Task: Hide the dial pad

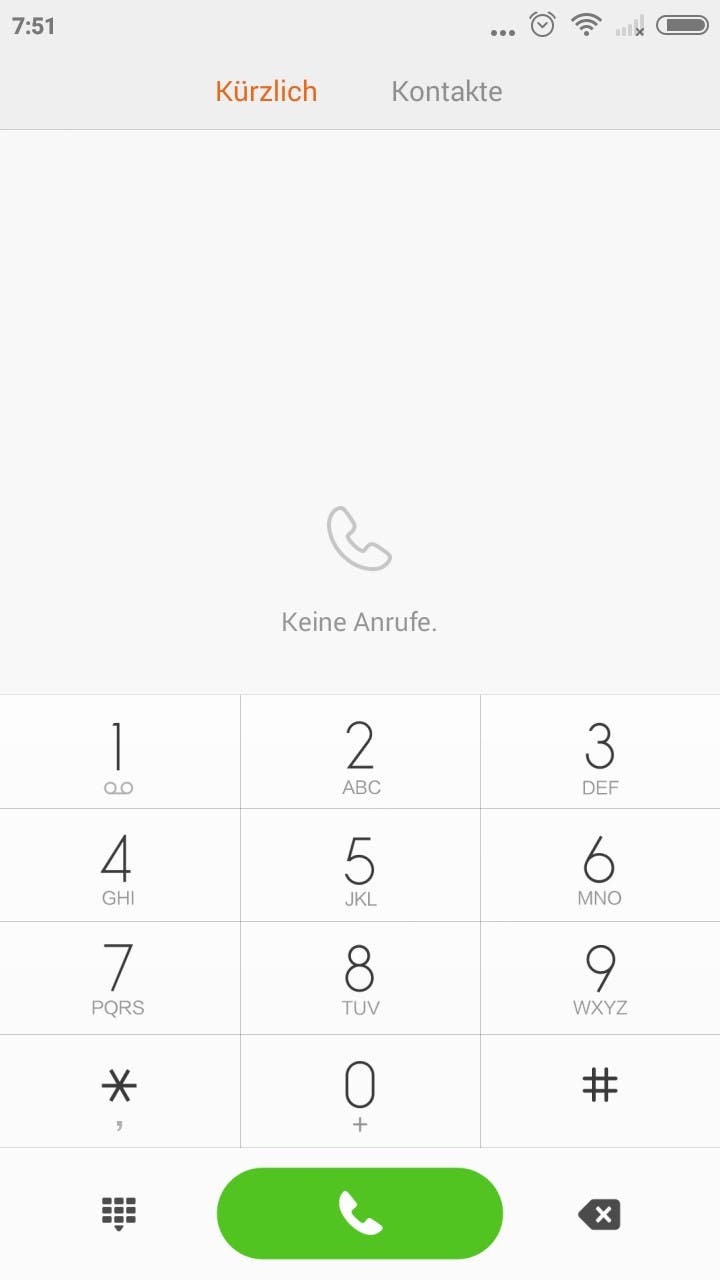Action: click(119, 1214)
